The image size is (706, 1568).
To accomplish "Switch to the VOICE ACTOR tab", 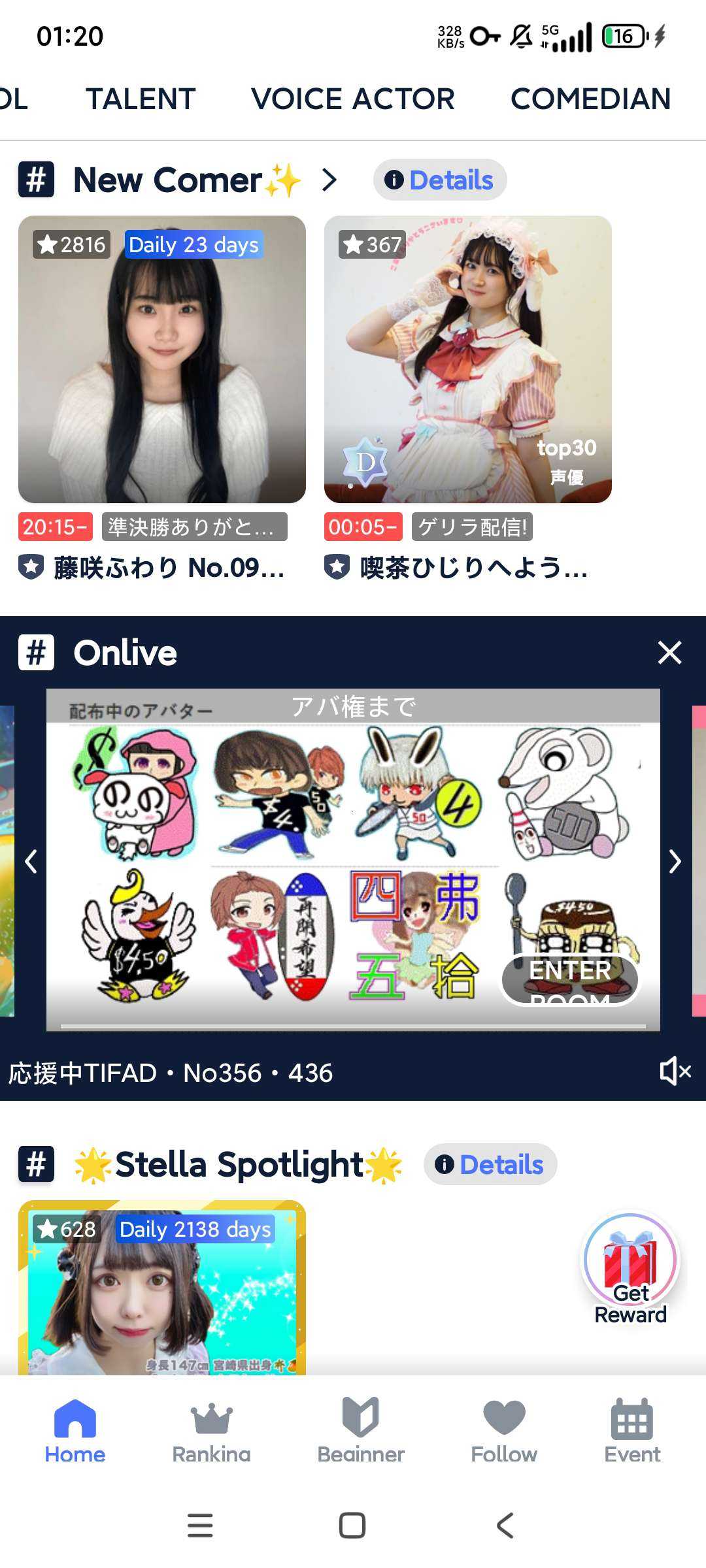I will click(x=352, y=99).
